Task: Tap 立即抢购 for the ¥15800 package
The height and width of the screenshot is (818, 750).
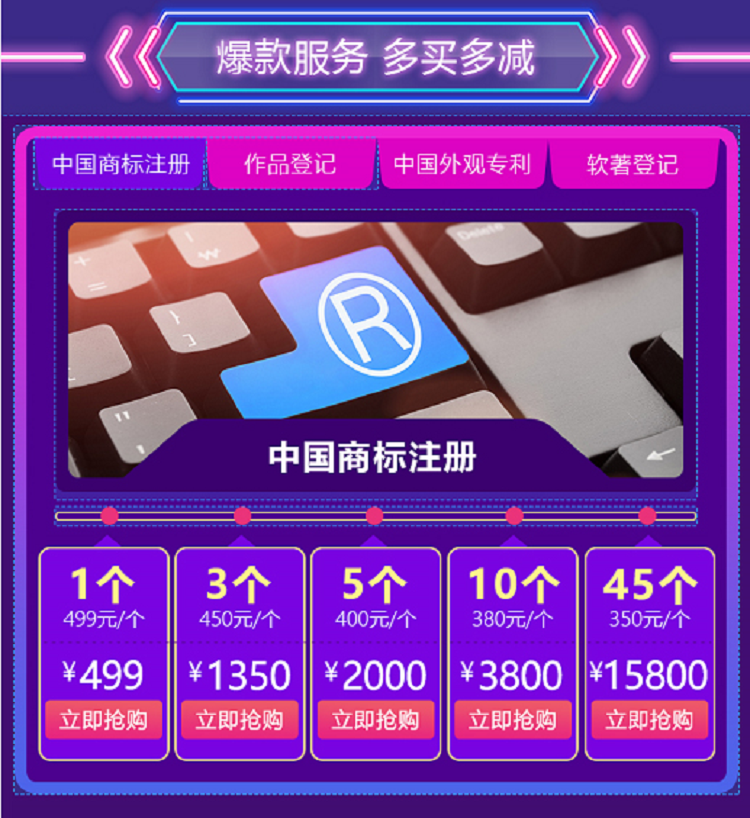Action: [648, 720]
